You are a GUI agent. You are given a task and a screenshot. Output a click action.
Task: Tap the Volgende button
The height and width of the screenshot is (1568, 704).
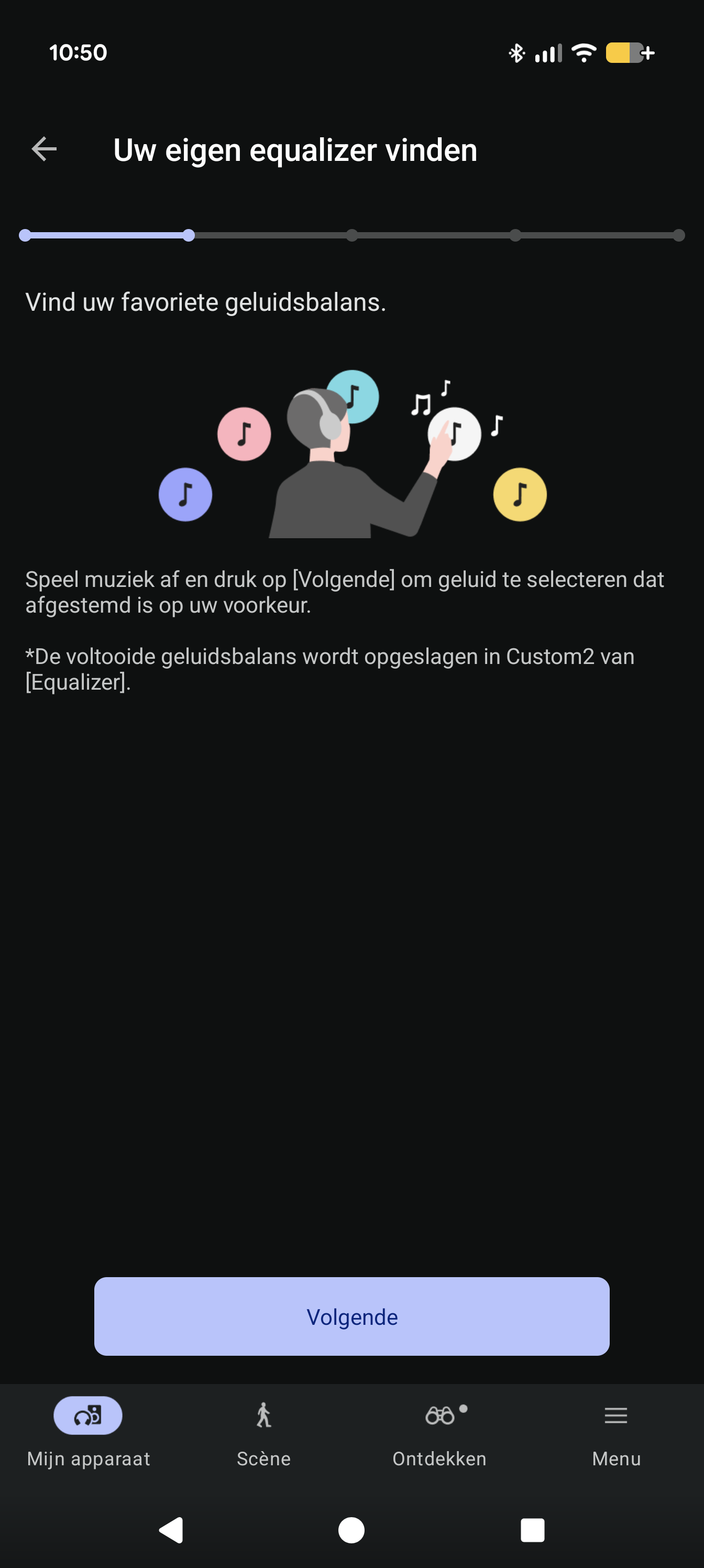[351, 1316]
